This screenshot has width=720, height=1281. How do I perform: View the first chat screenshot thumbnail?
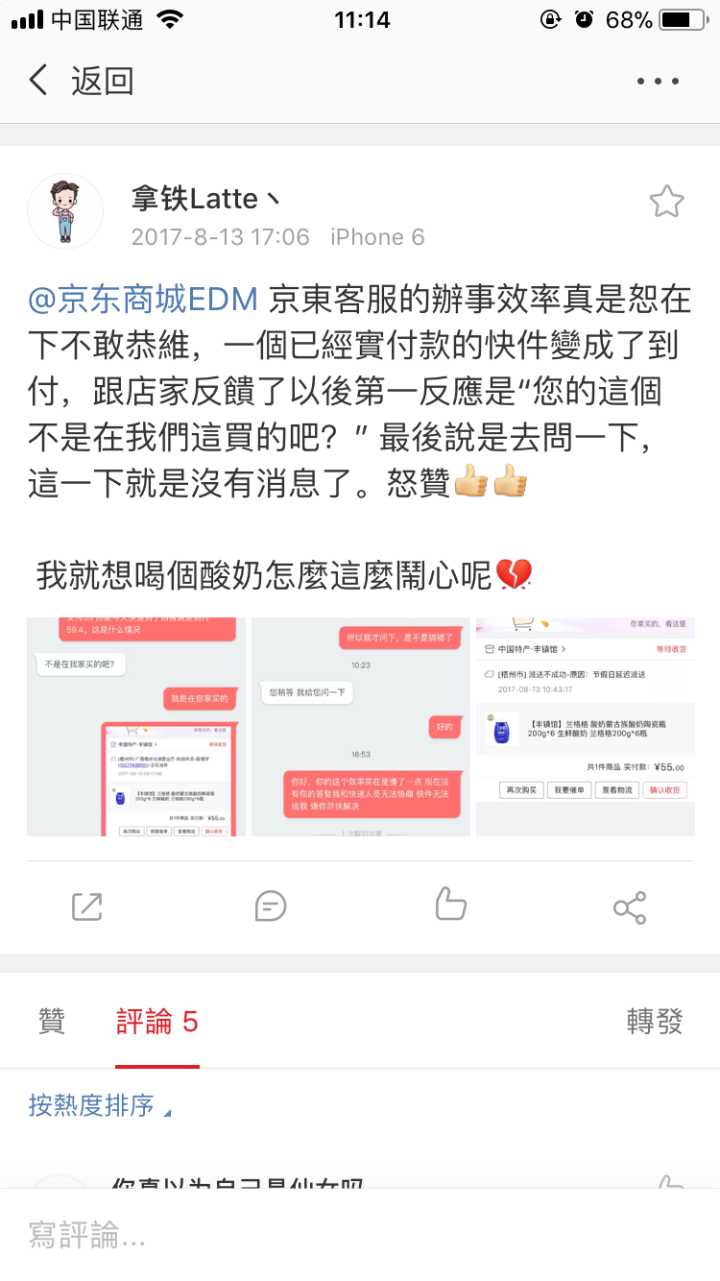(x=136, y=726)
